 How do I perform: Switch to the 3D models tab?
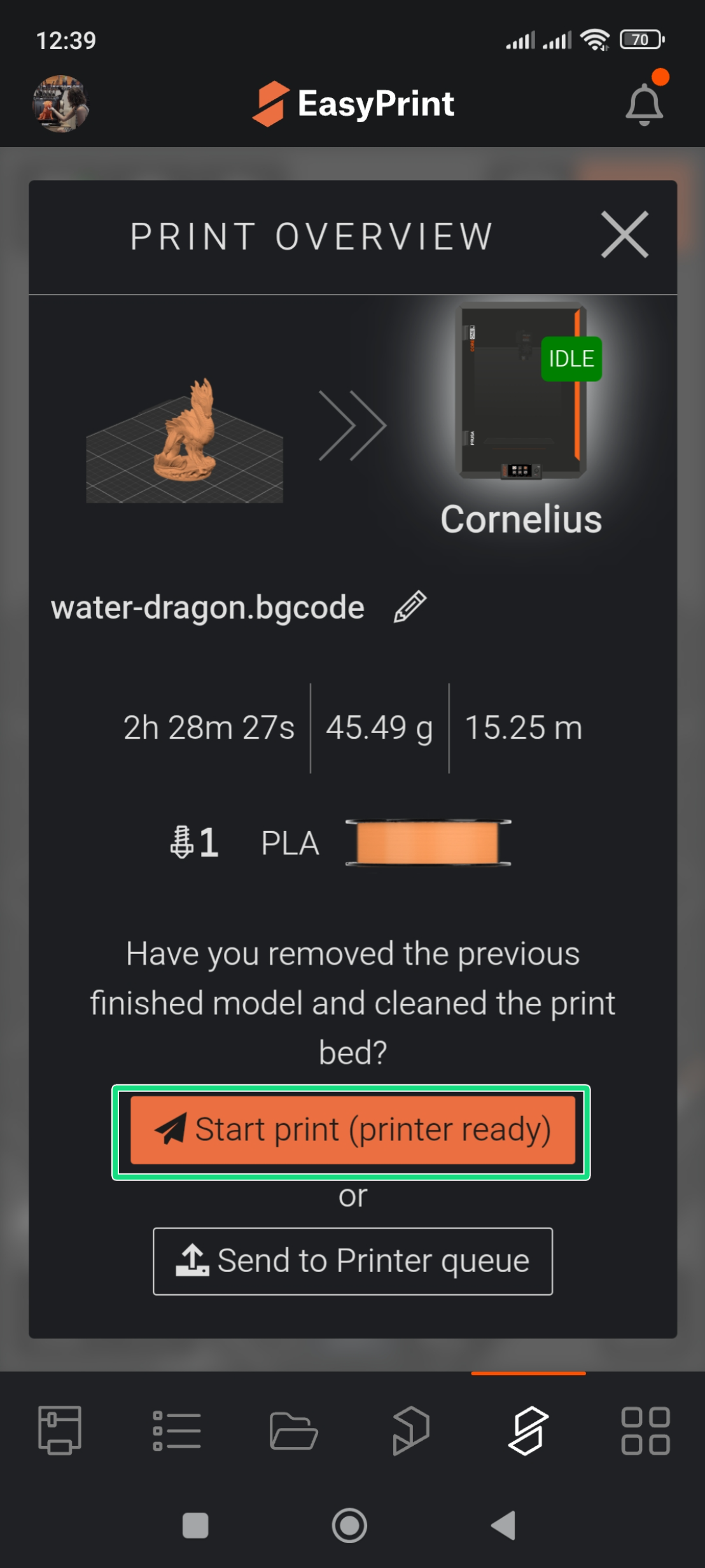411,1431
